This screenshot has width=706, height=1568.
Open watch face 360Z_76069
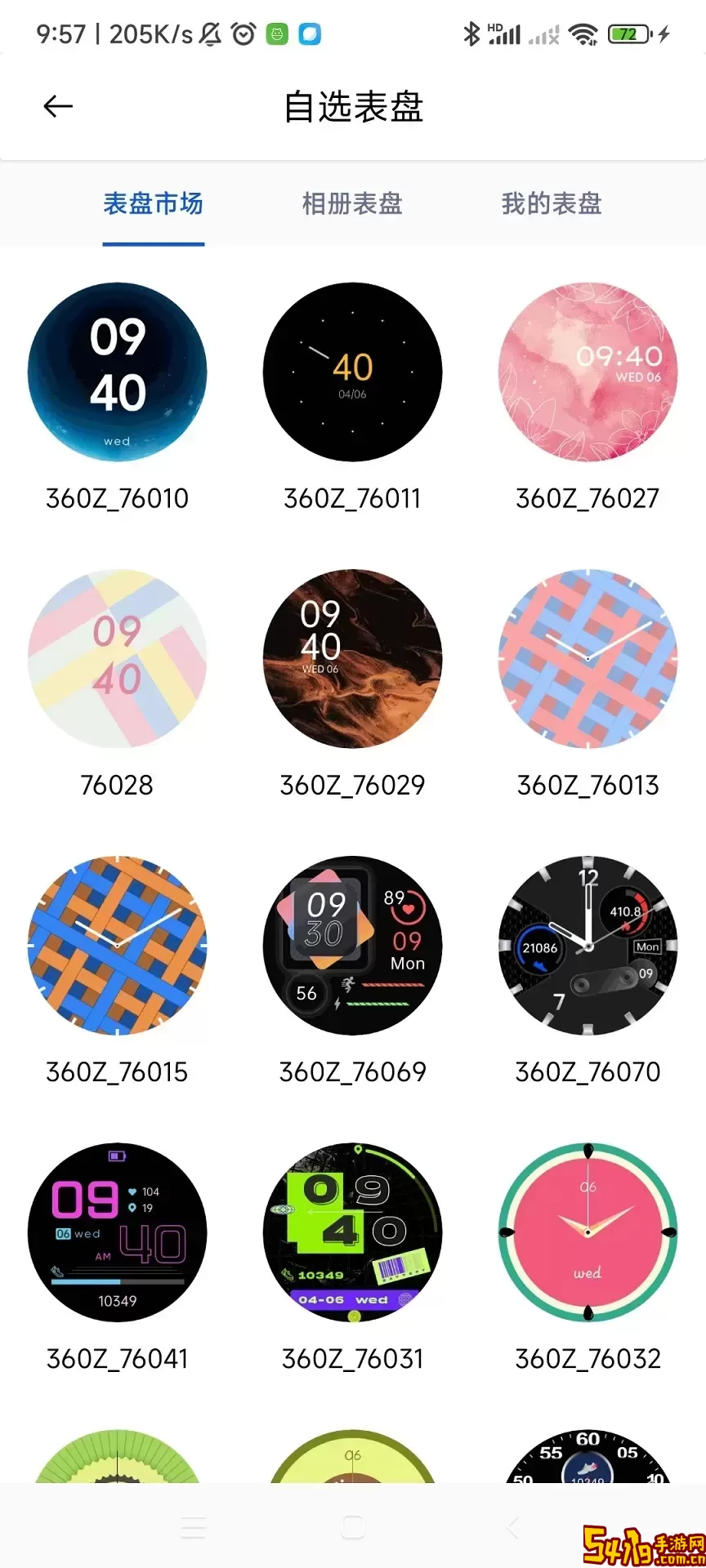[x=352, y=946]
